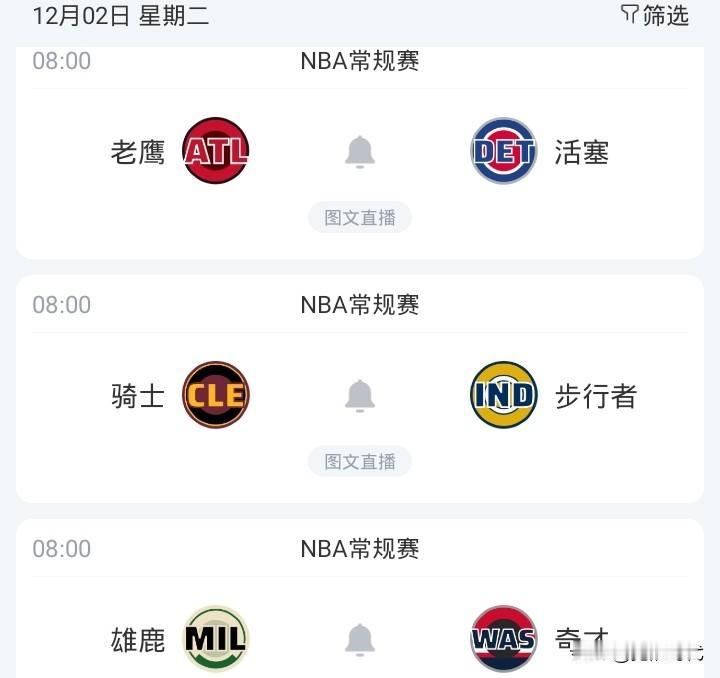The image size is (720, 678).
Task: Set reminder bell for 老鹰 vs 活塞
Action: click(x=360, y=152)
